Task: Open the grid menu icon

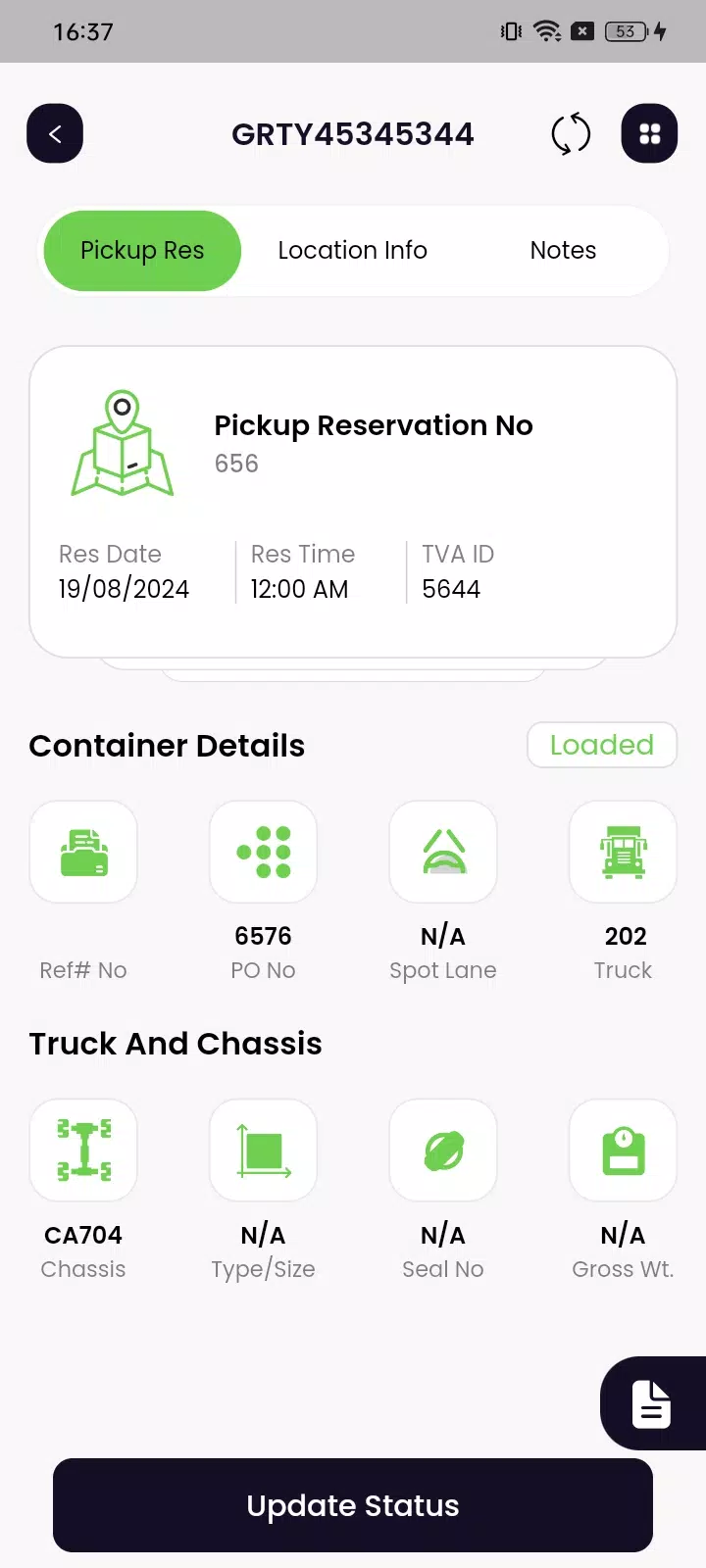Action: (649, 133)
